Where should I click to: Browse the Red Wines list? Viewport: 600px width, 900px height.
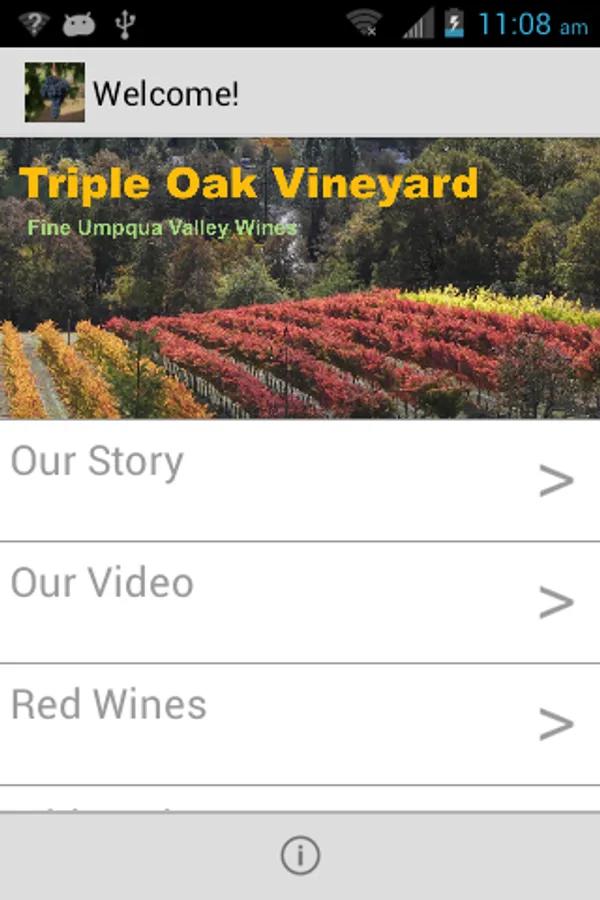click(x=300, y=723)
